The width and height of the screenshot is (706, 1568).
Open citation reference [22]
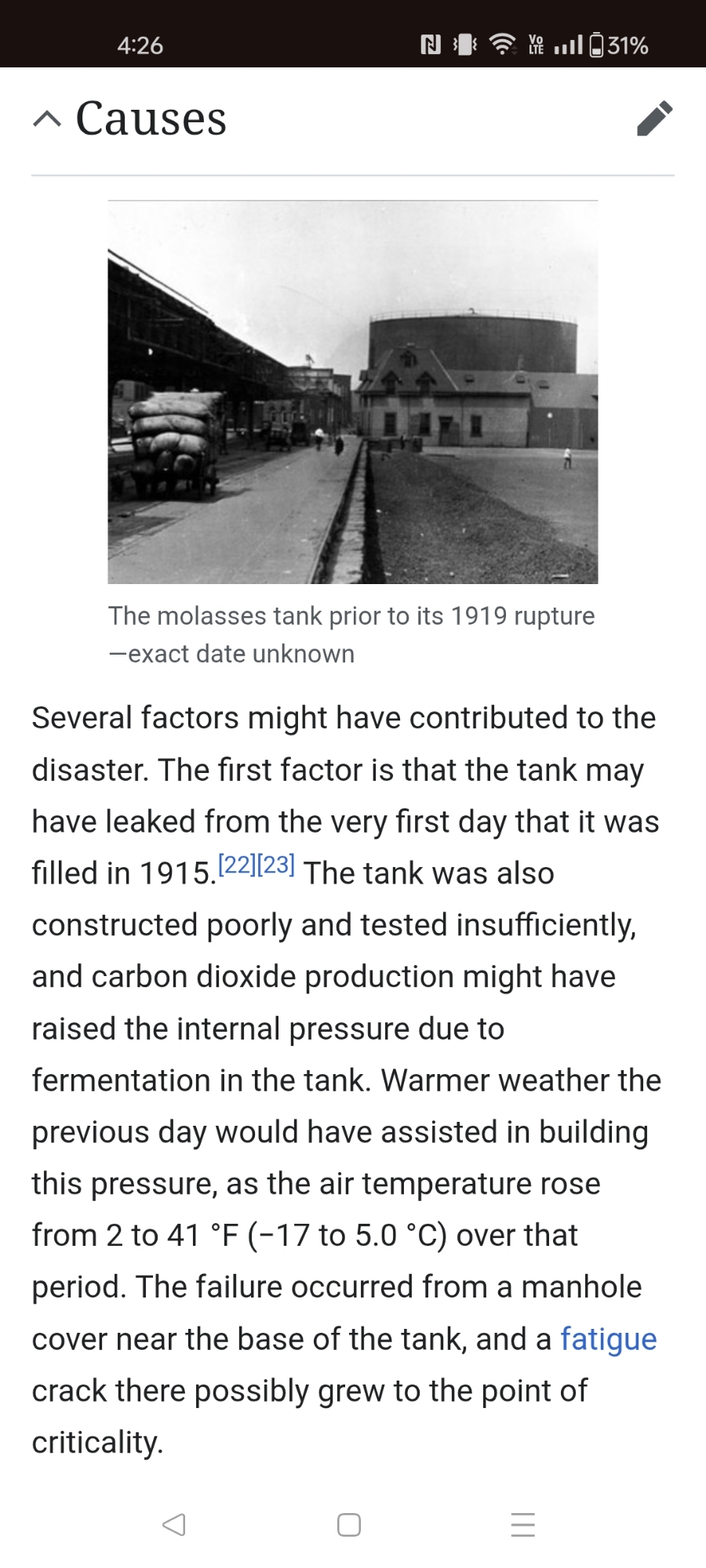(236, 865)
